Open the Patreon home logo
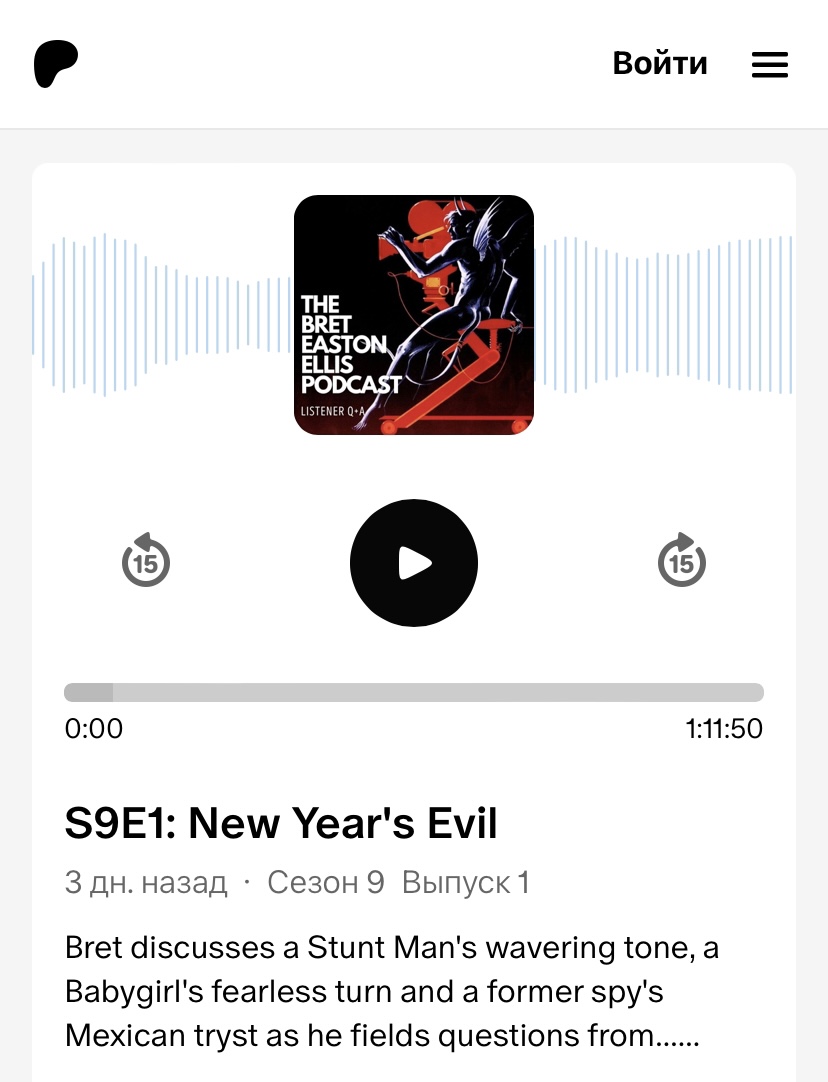This screenshot has width=828, height=1082. pyautogui.click(x=55, y=64)
